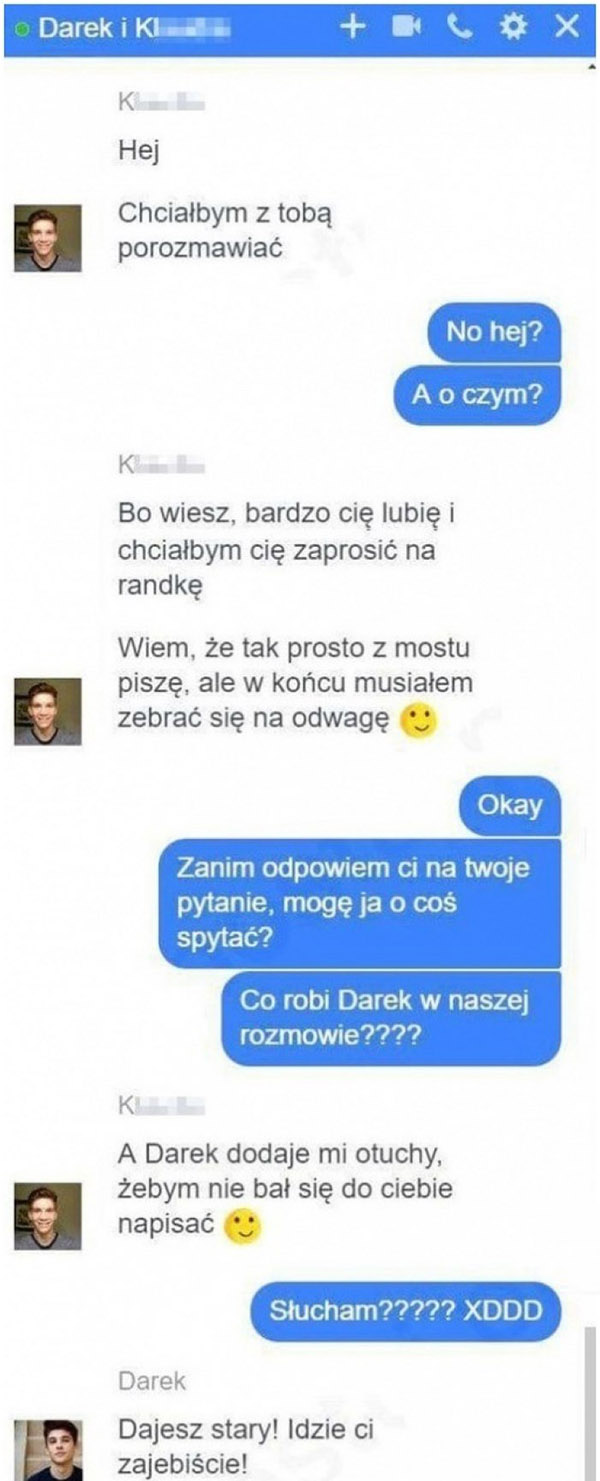
Task: Start a voice call
Action: 460,28
